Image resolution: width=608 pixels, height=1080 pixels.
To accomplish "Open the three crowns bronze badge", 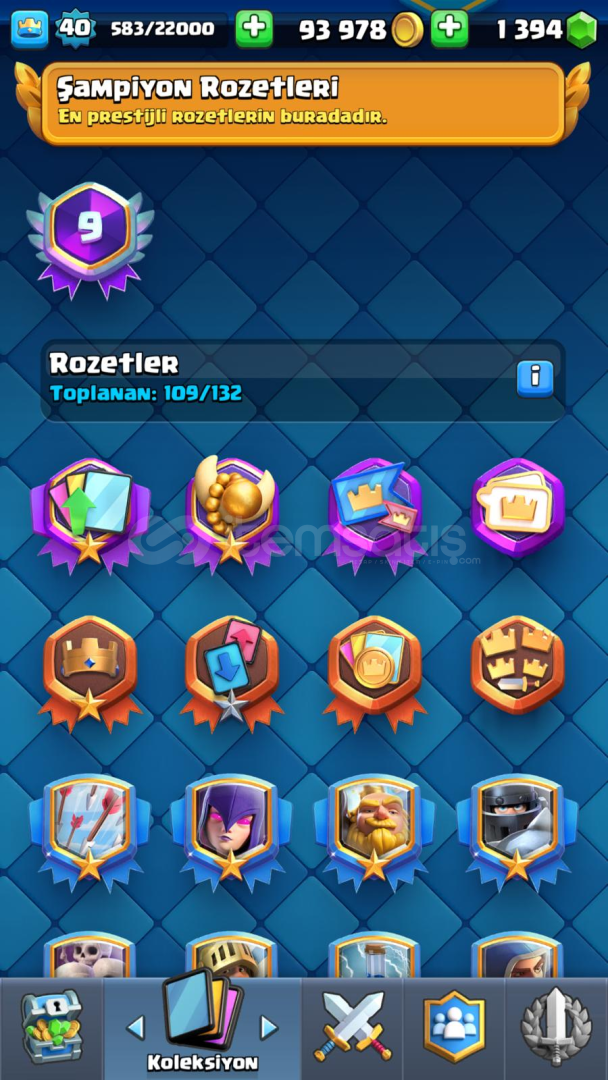I will [x=517, y=662].
